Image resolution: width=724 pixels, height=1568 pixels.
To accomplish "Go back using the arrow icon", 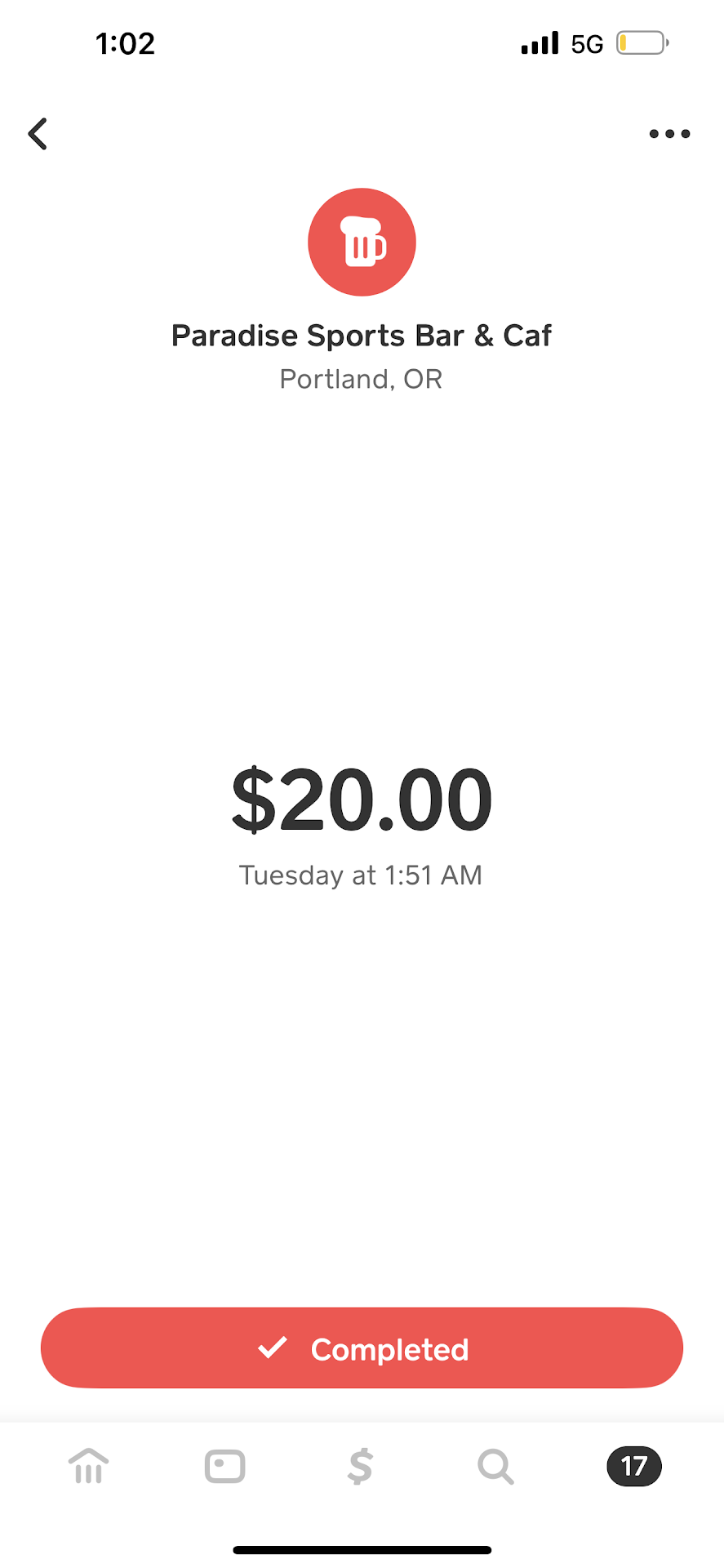I will pos(38,134).
